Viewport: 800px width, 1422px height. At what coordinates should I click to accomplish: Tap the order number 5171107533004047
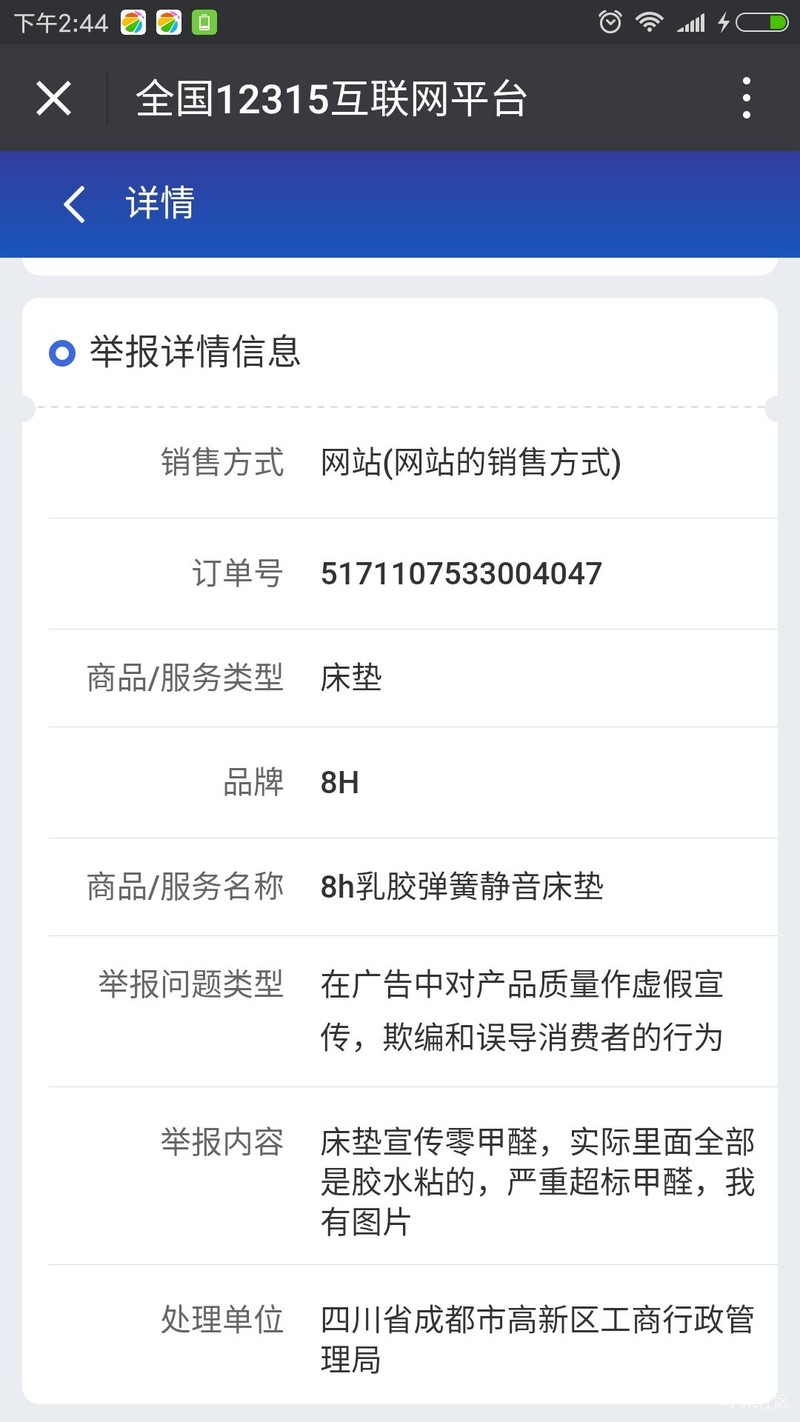(x=460, y=573)
